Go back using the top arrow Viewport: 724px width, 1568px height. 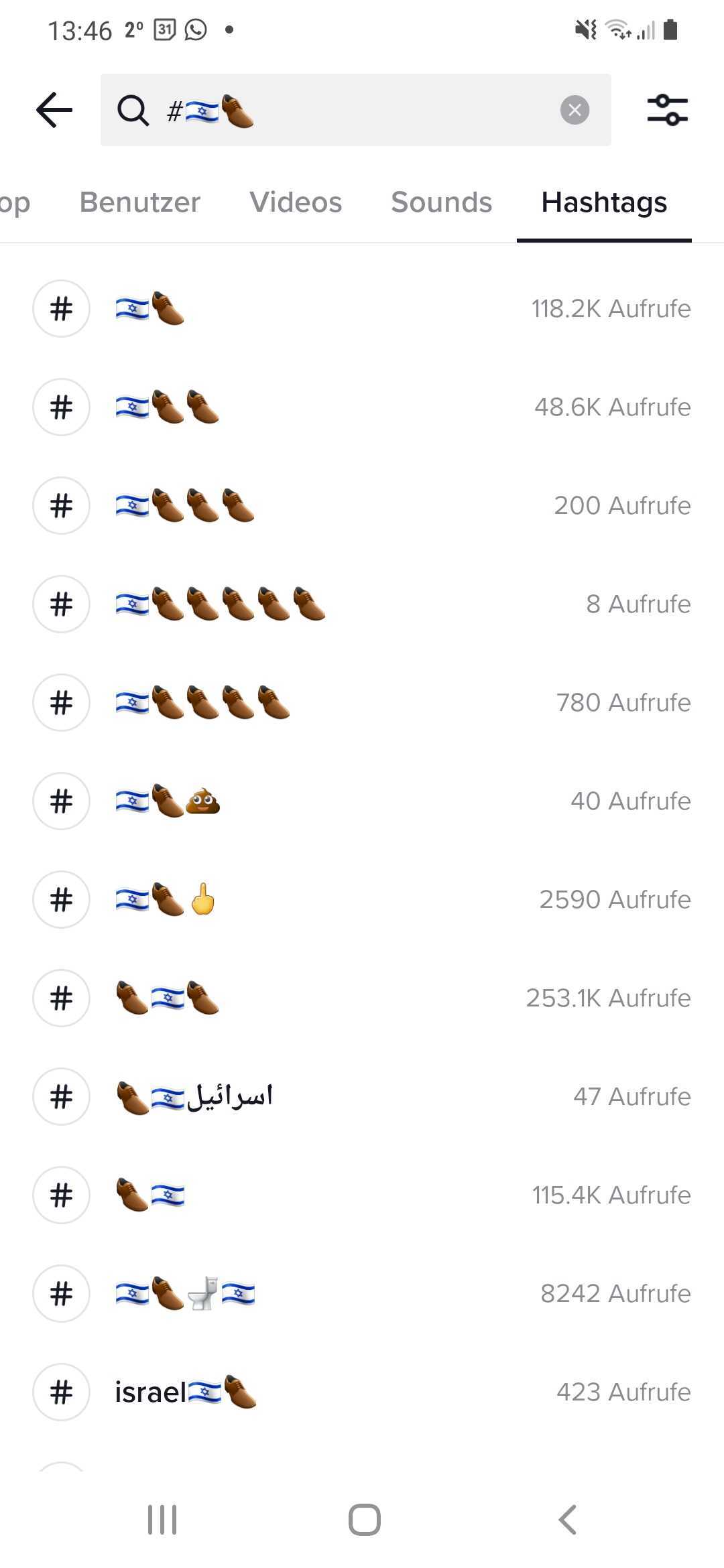coord(54,110)
